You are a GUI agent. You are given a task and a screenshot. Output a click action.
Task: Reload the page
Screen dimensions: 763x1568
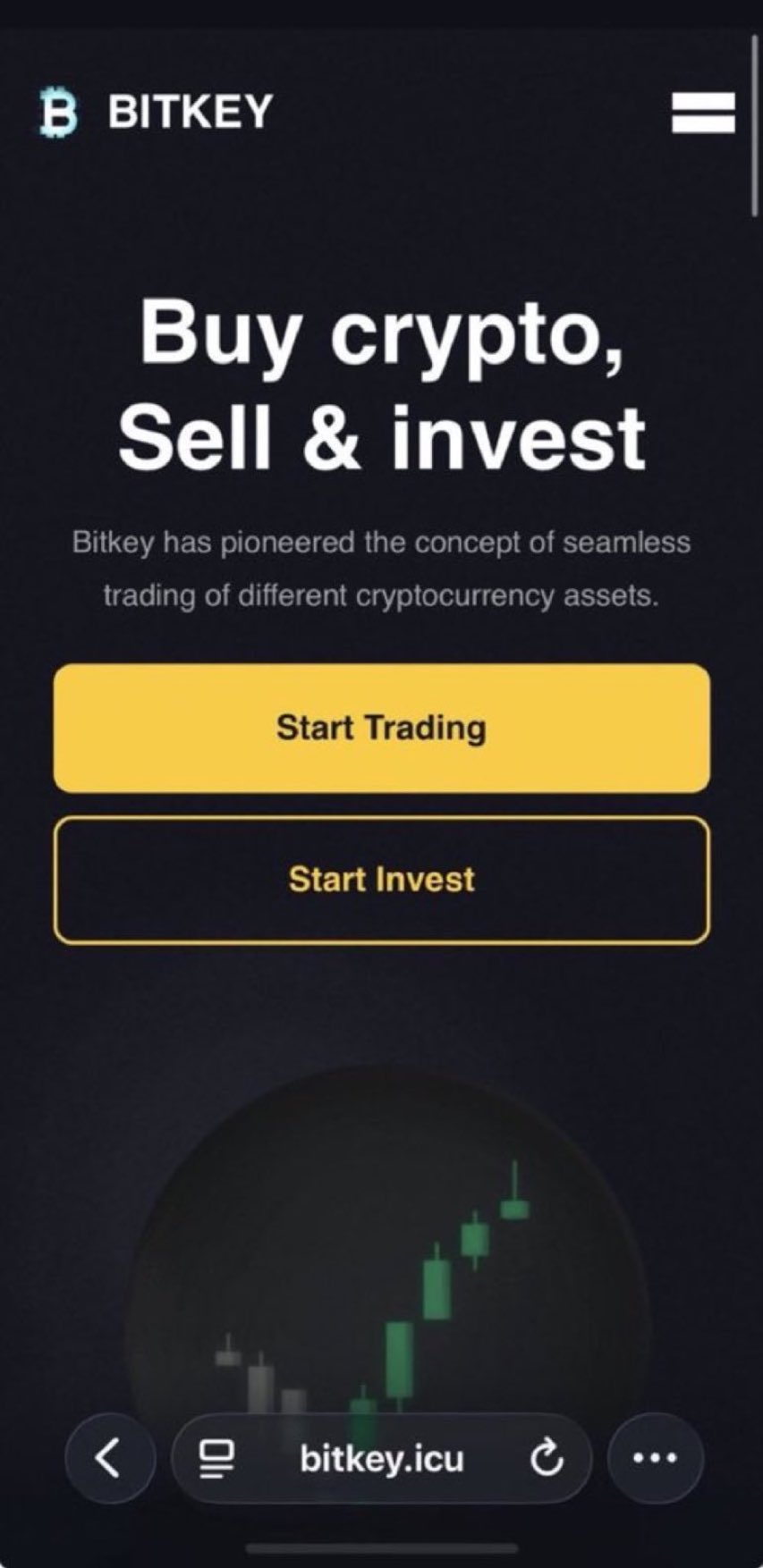[x=546, y=1459]
